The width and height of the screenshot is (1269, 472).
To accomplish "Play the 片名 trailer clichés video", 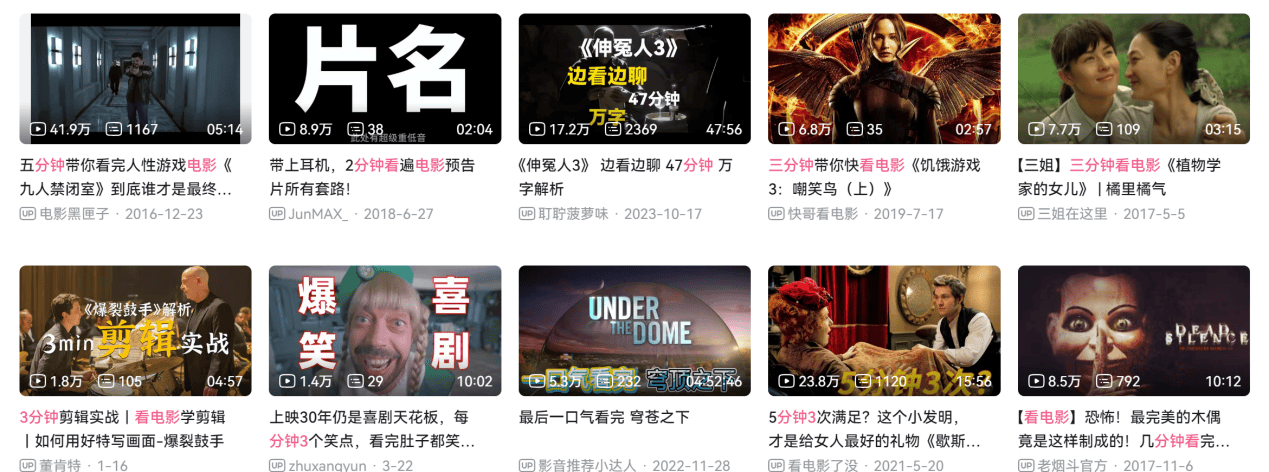I will [385, 78].
